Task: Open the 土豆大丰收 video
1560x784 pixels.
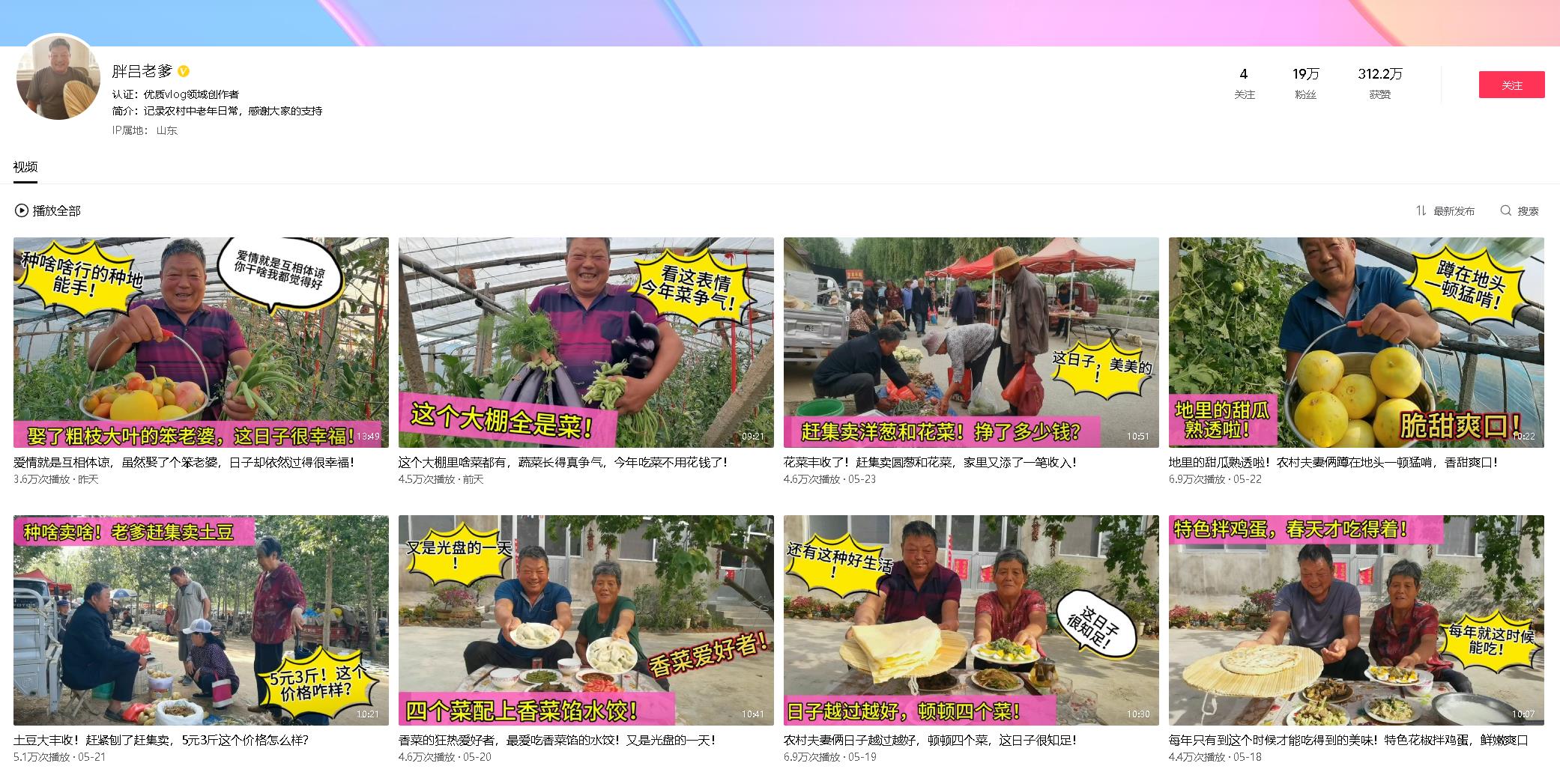Action: click(x=201, y=620)
